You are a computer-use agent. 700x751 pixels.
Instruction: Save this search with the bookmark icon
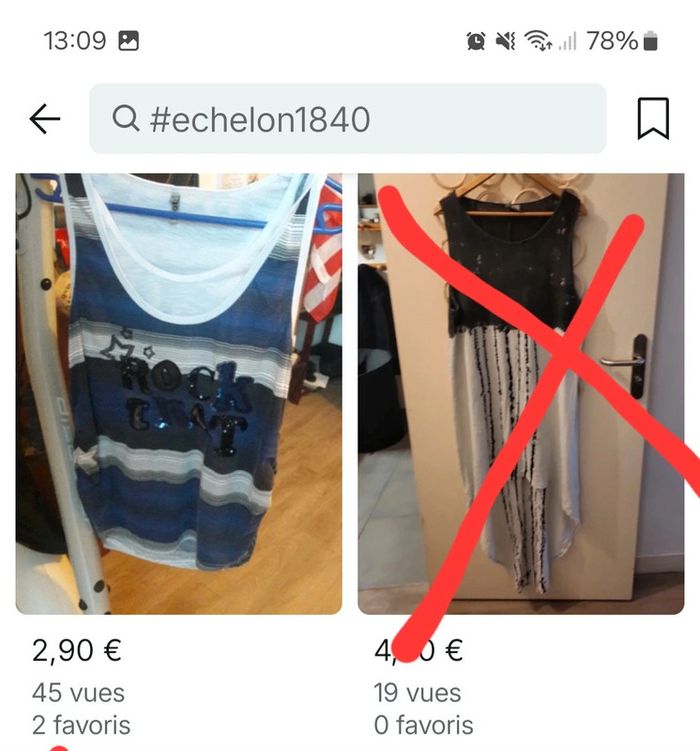(x=652, y=119)
